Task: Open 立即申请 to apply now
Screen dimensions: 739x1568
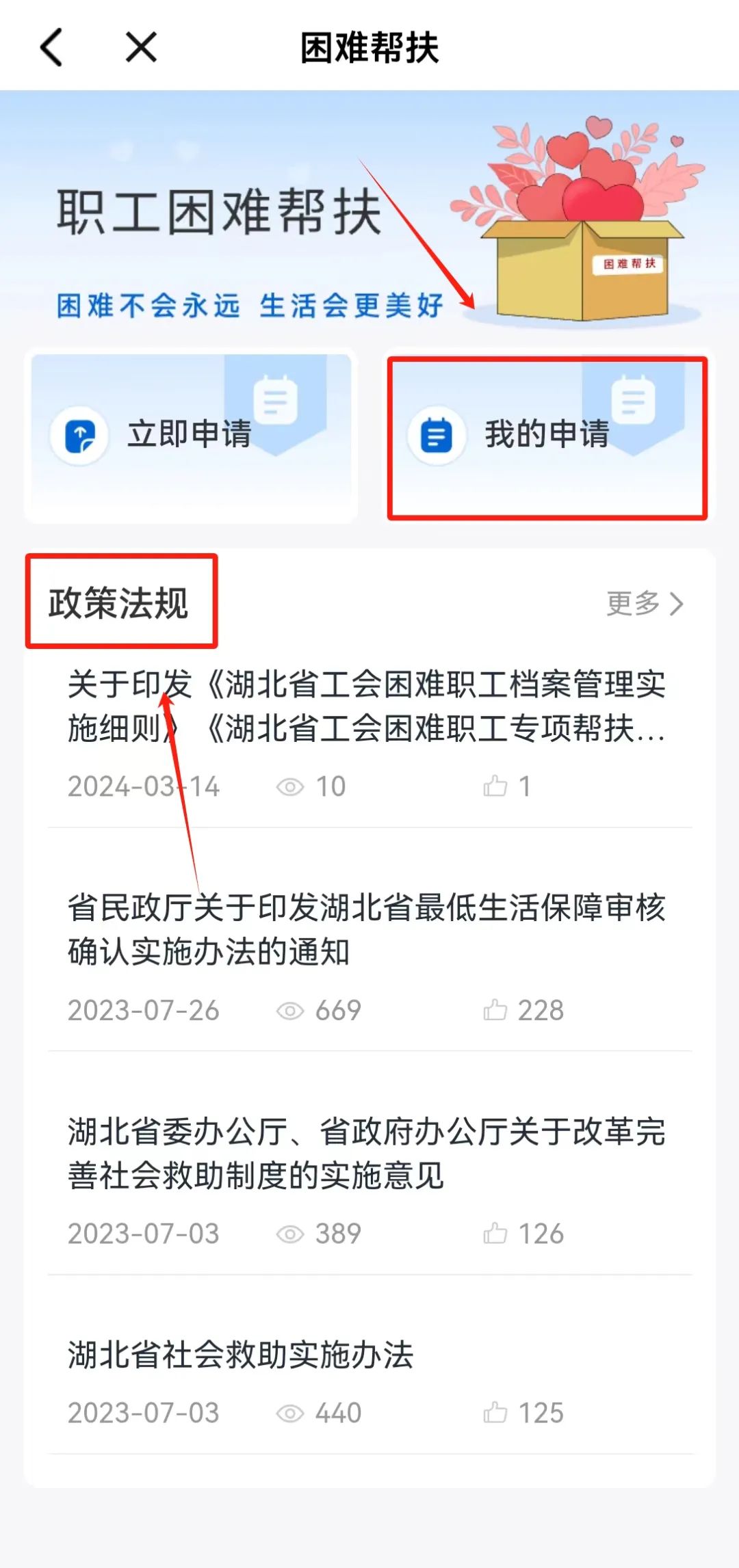Action: click(190, 435)
